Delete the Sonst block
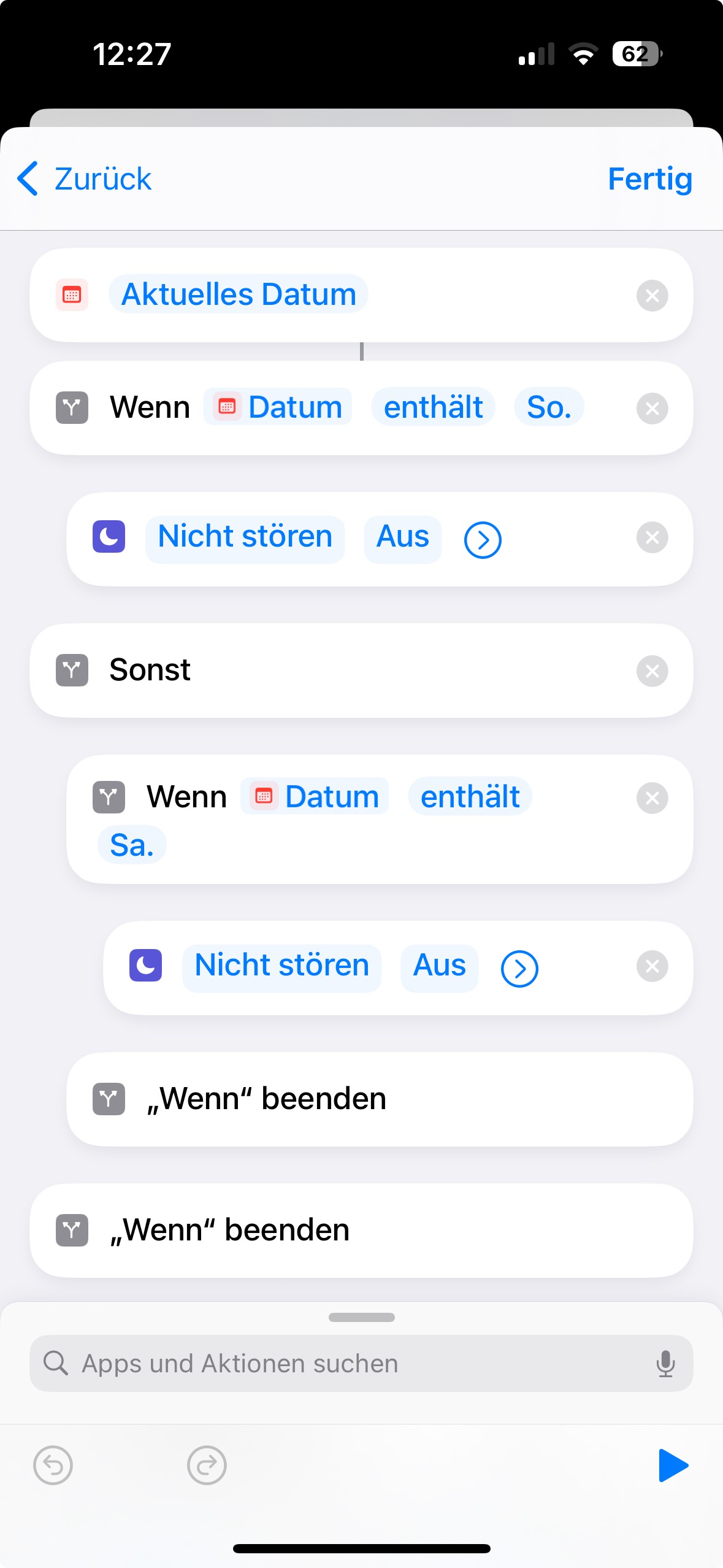This screenshot has width=723, height=1568. 652,671
